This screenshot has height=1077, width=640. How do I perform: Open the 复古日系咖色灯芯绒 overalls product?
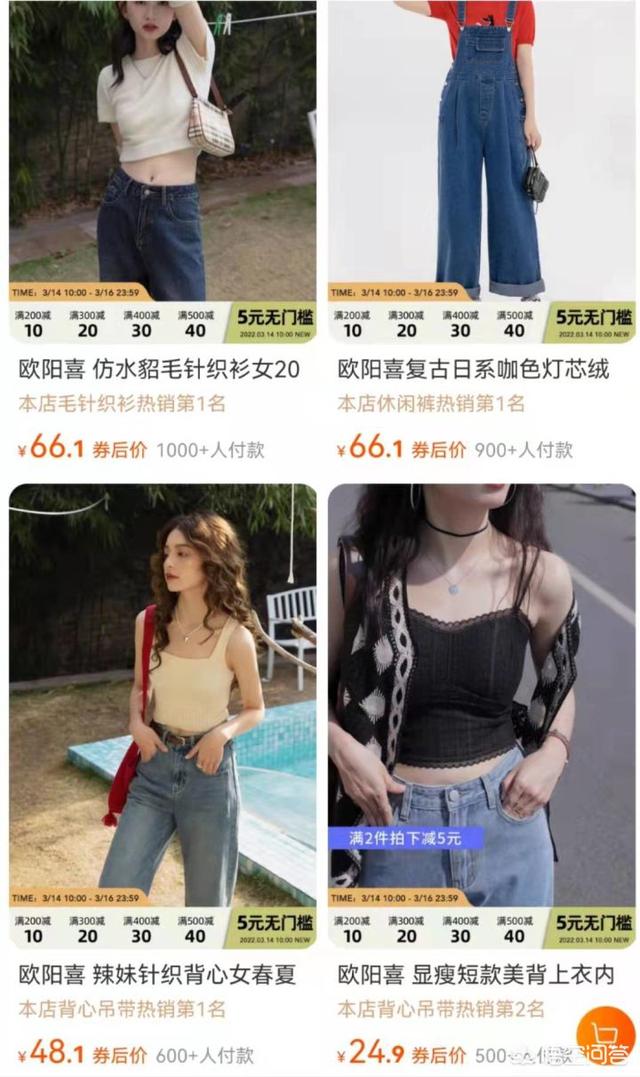(x=481, y=234)
